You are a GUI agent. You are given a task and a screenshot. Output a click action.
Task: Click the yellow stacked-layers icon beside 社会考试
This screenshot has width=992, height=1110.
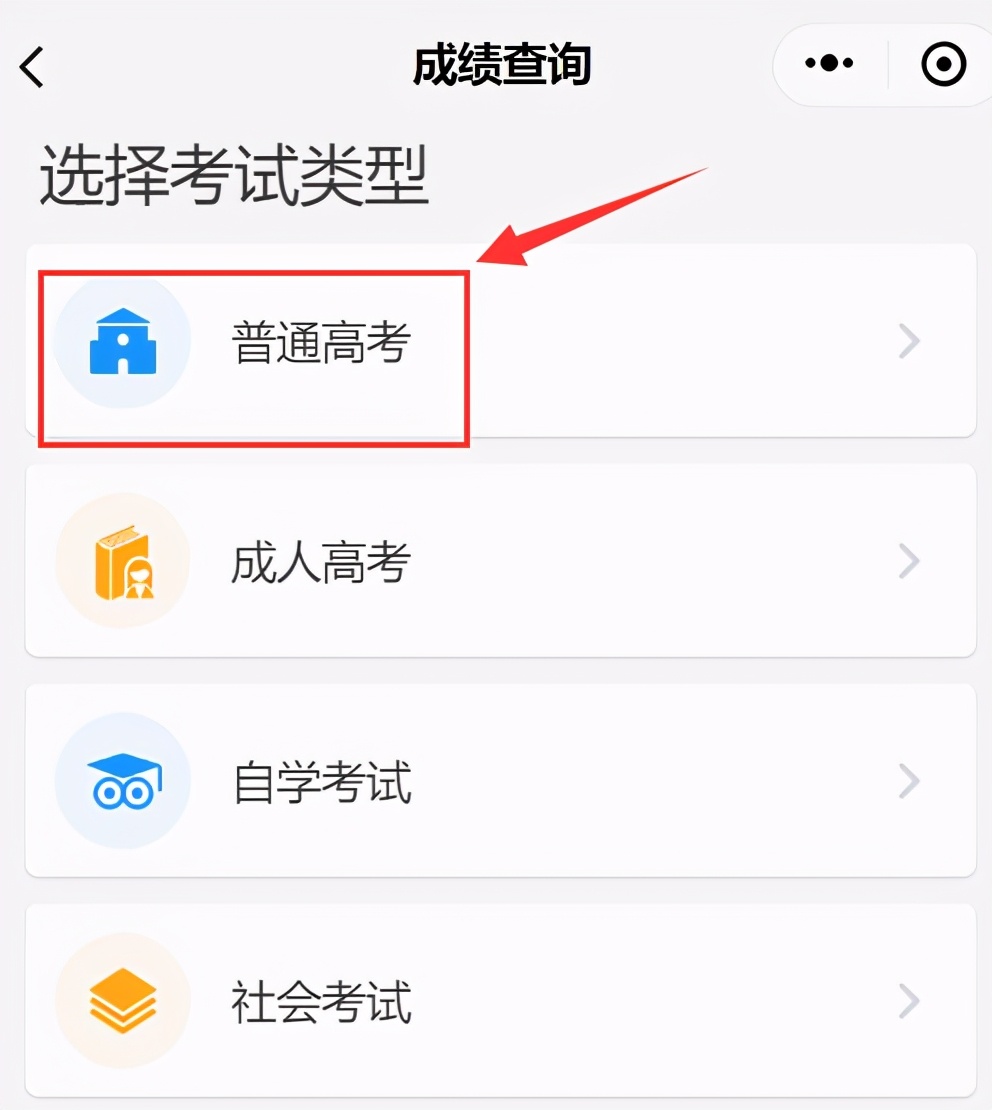(121, 1002)
